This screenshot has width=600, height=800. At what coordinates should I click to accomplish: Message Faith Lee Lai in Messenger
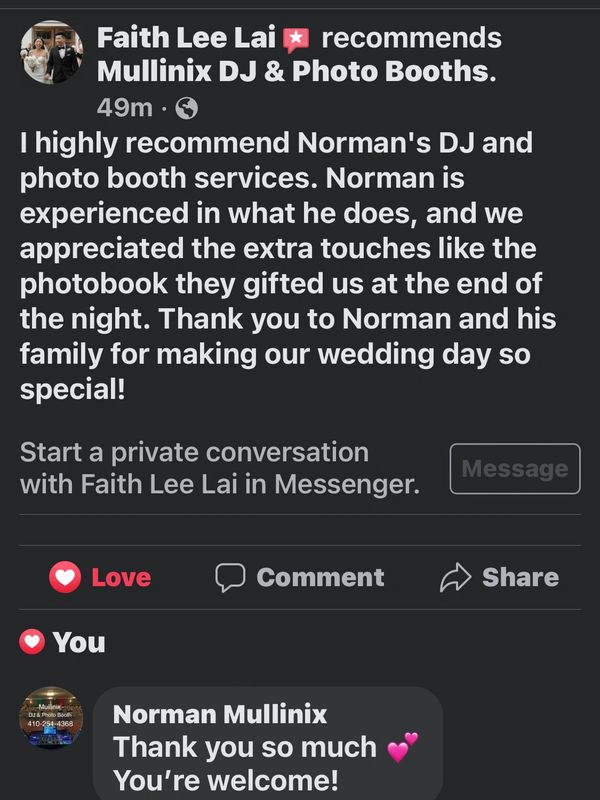[514, 468]
